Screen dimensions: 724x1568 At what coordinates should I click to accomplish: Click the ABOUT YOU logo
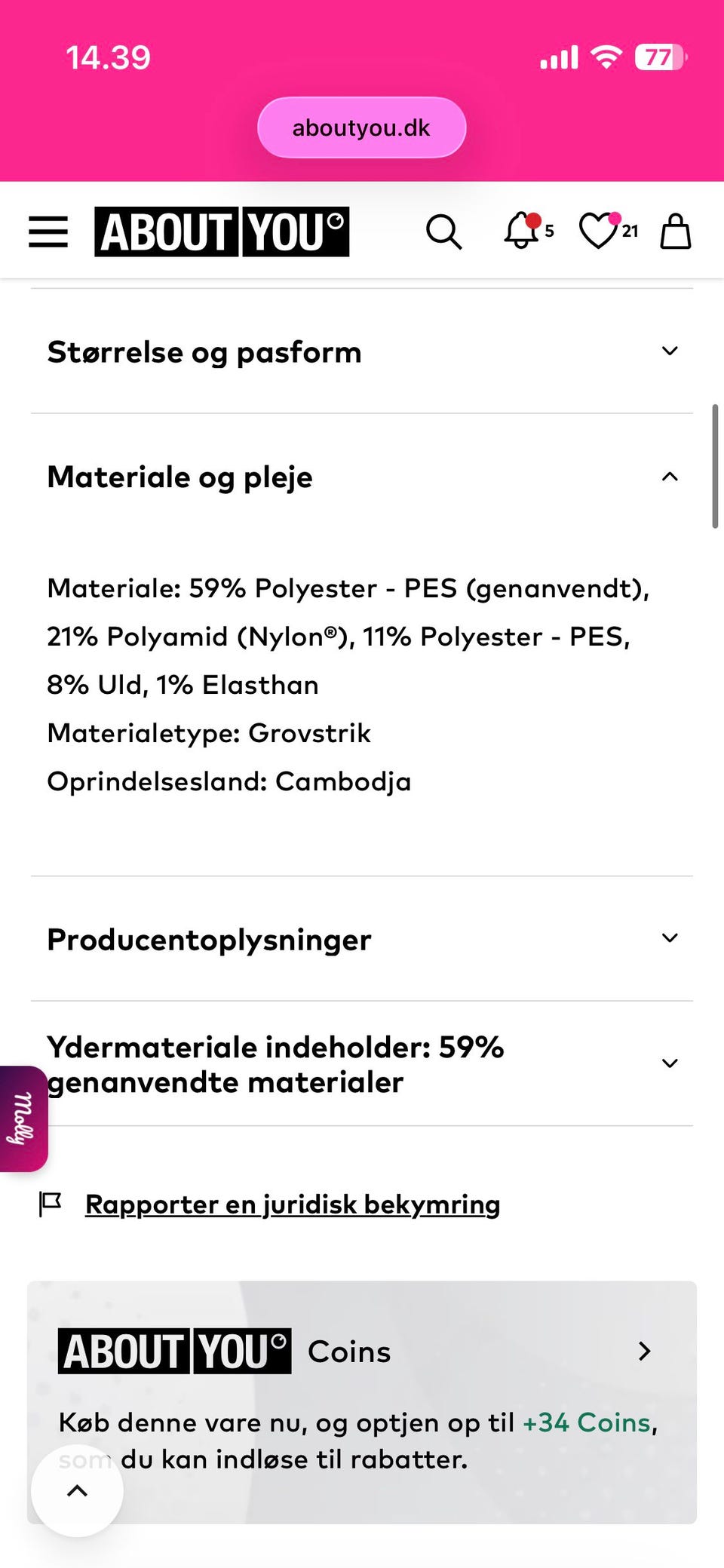point(220,232)
